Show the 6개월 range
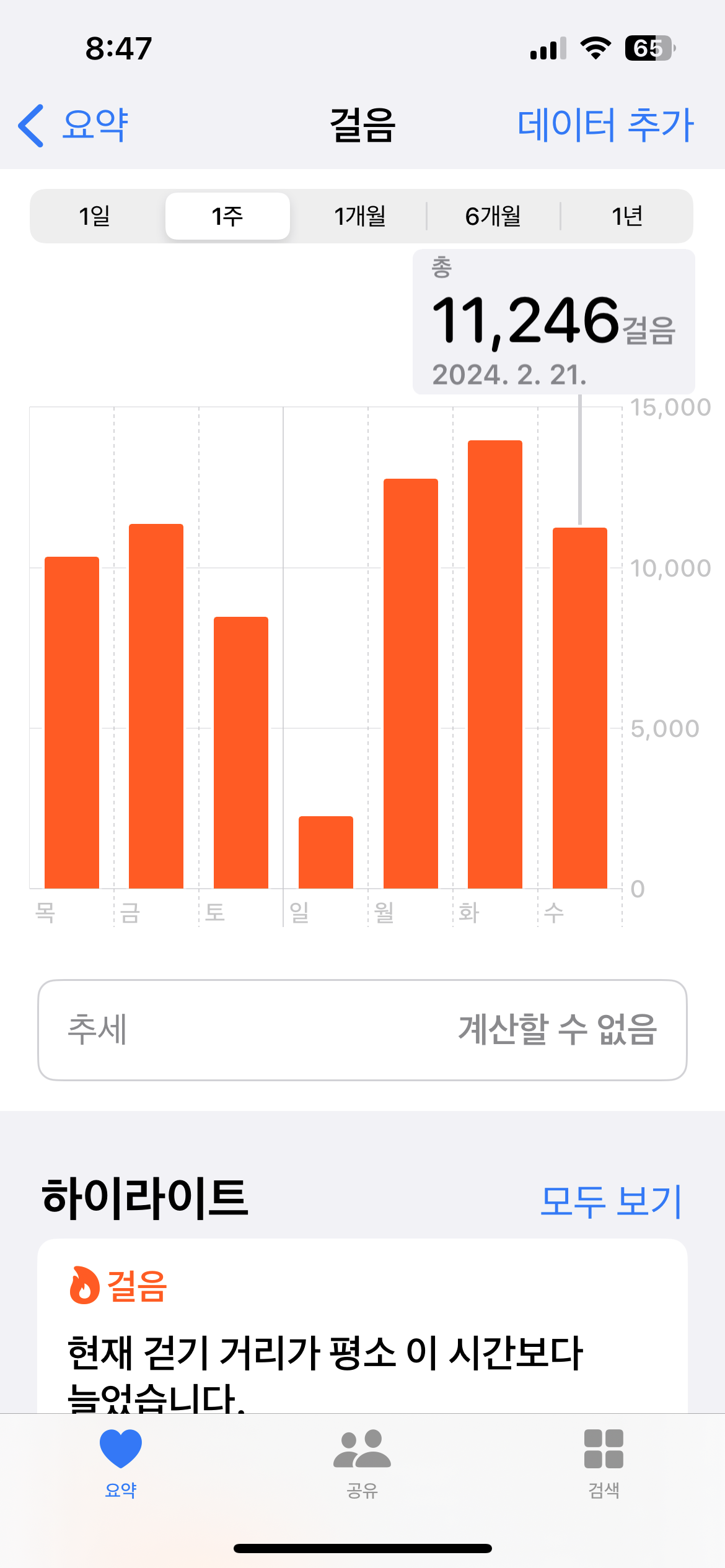Viewport: 725px width, 1568px height. click(x=493, y=216)
